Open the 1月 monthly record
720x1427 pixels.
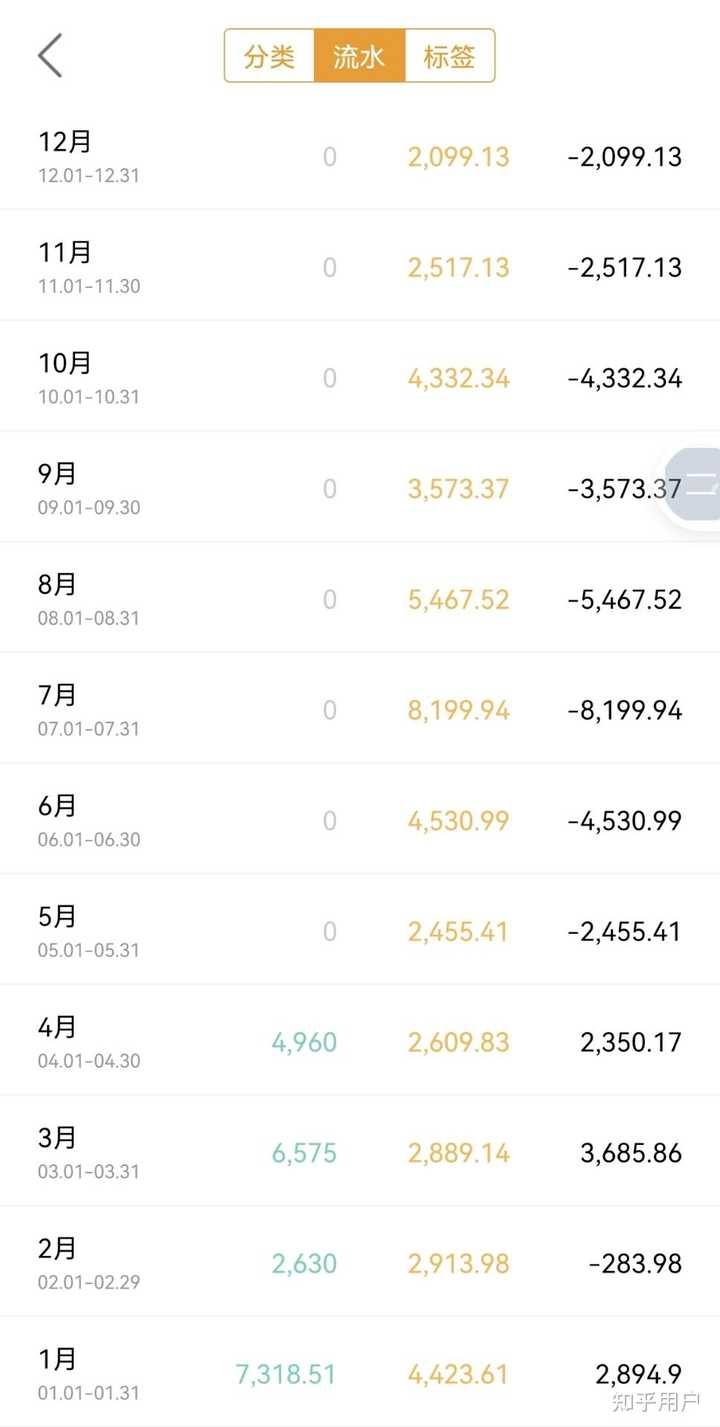point(360,1374)
